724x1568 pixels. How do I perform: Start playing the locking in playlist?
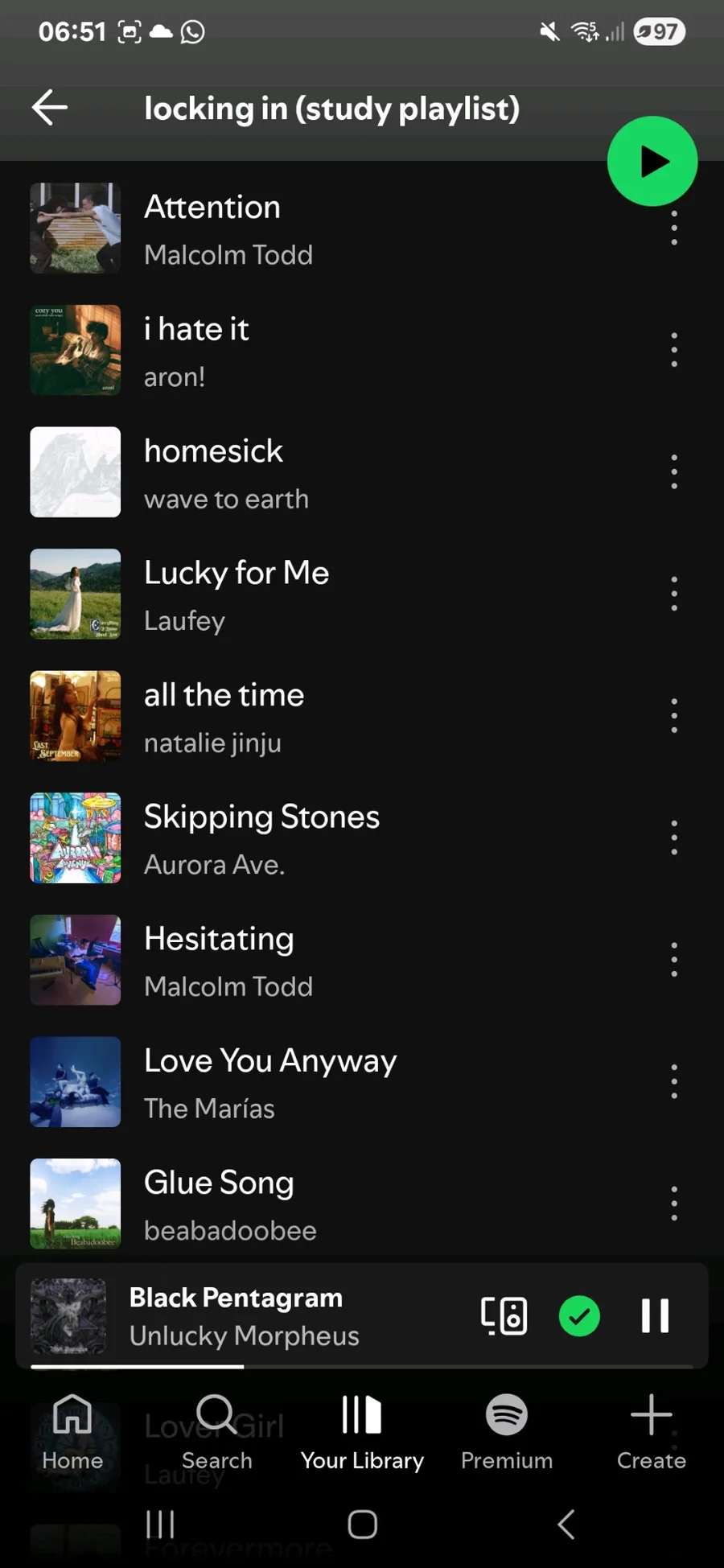(x=652, y=162)
